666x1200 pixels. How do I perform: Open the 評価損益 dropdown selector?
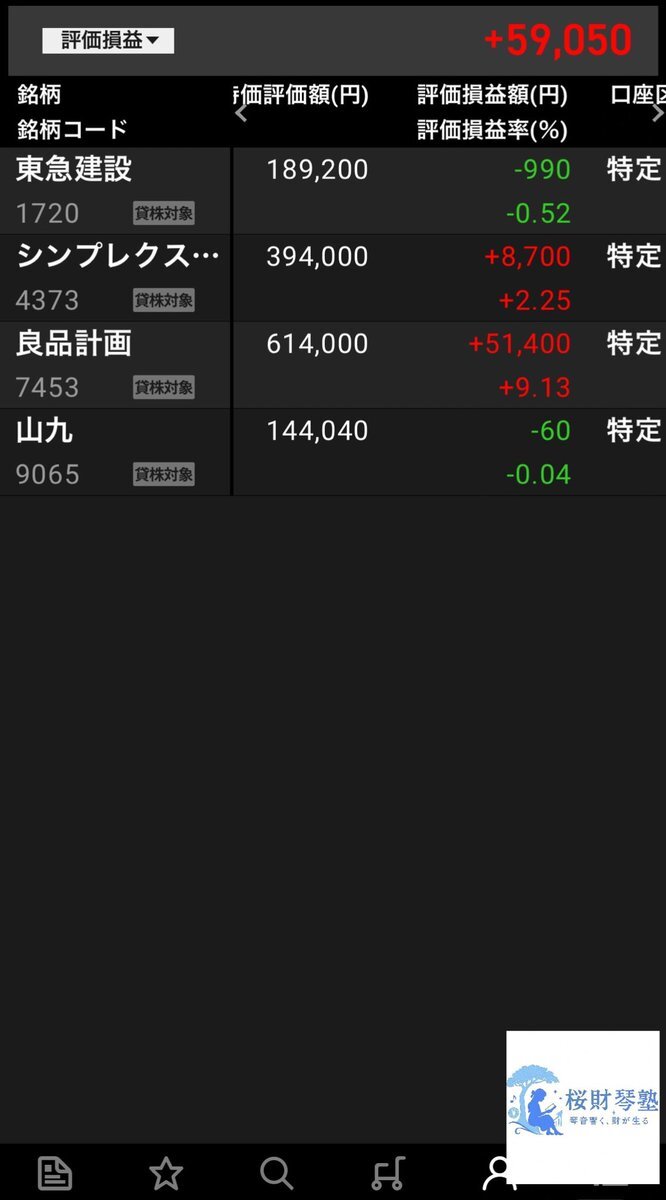pyautogui.click(x=108, y=40)
